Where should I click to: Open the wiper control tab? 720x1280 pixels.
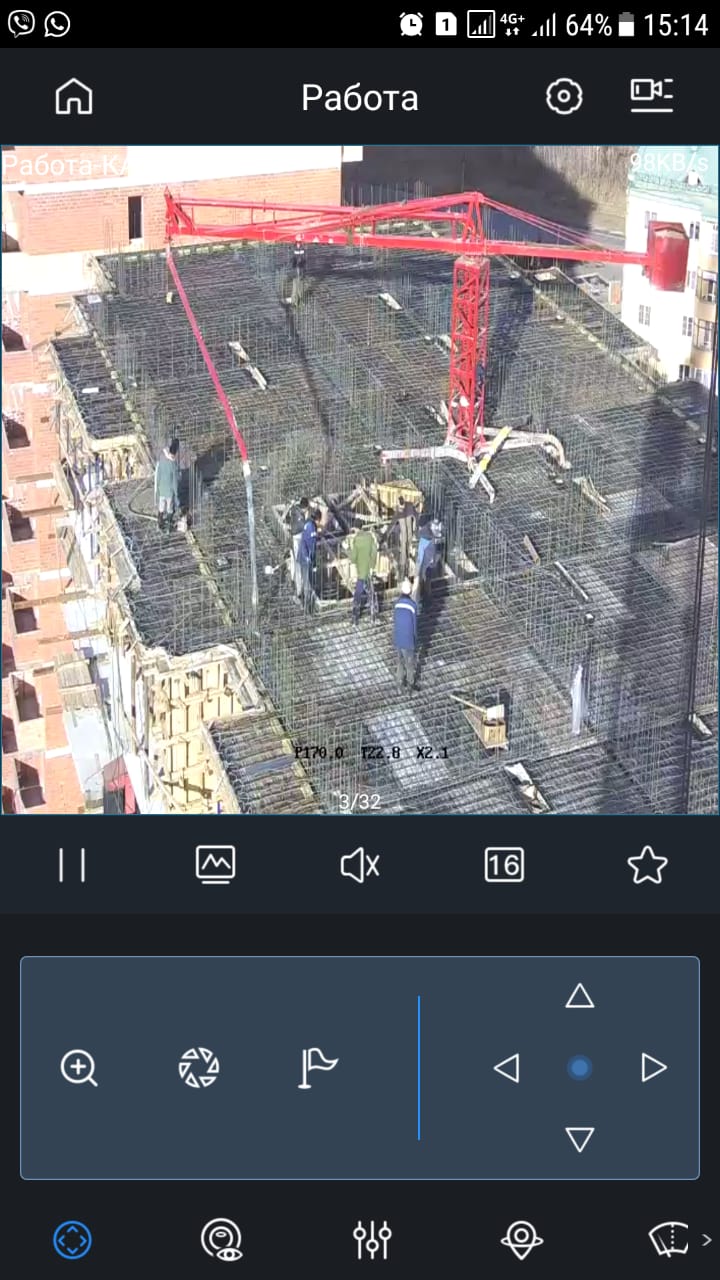(x=669, y=1240)
